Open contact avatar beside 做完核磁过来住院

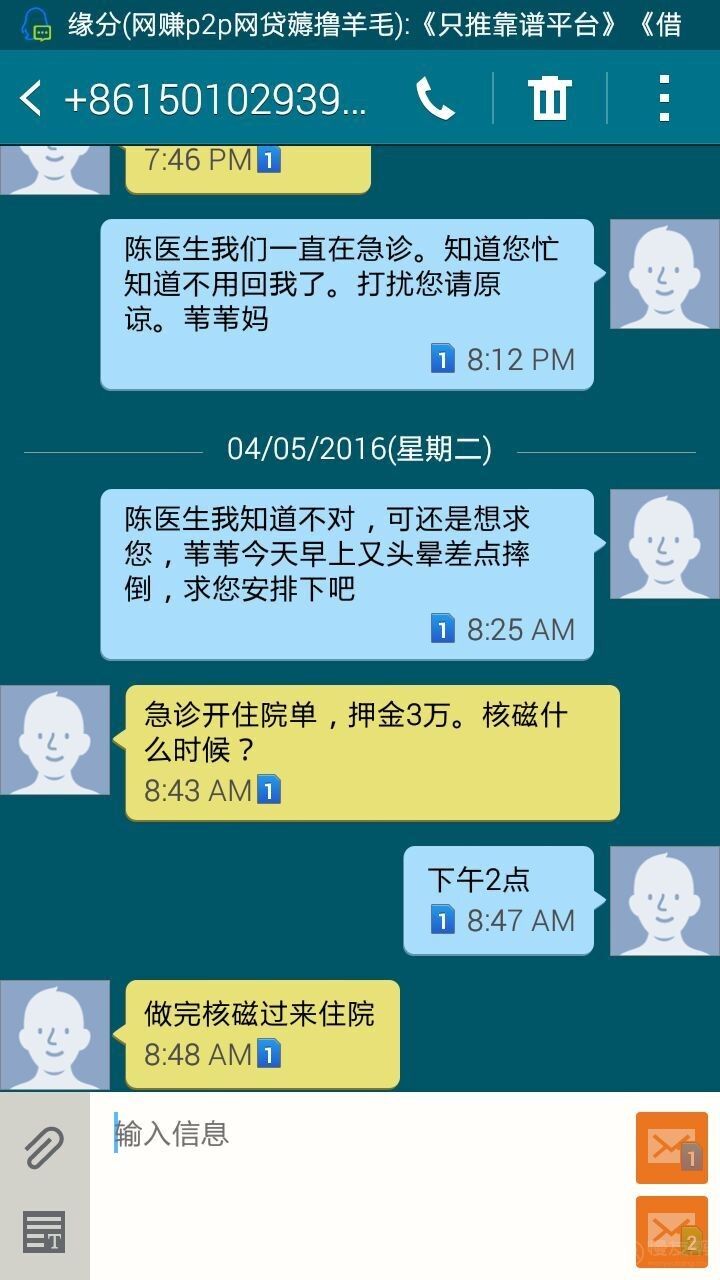(x=55, y=1035)
